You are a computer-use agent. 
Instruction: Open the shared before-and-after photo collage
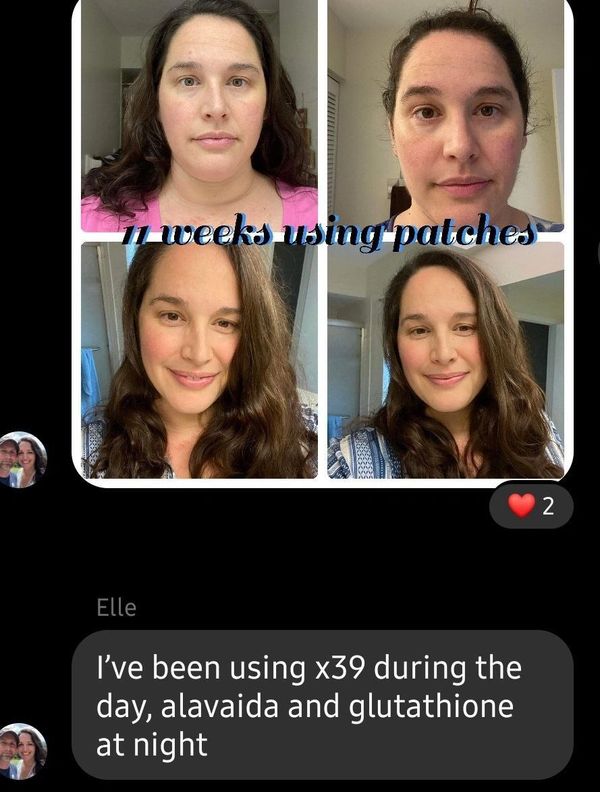[x=322, y=240]
